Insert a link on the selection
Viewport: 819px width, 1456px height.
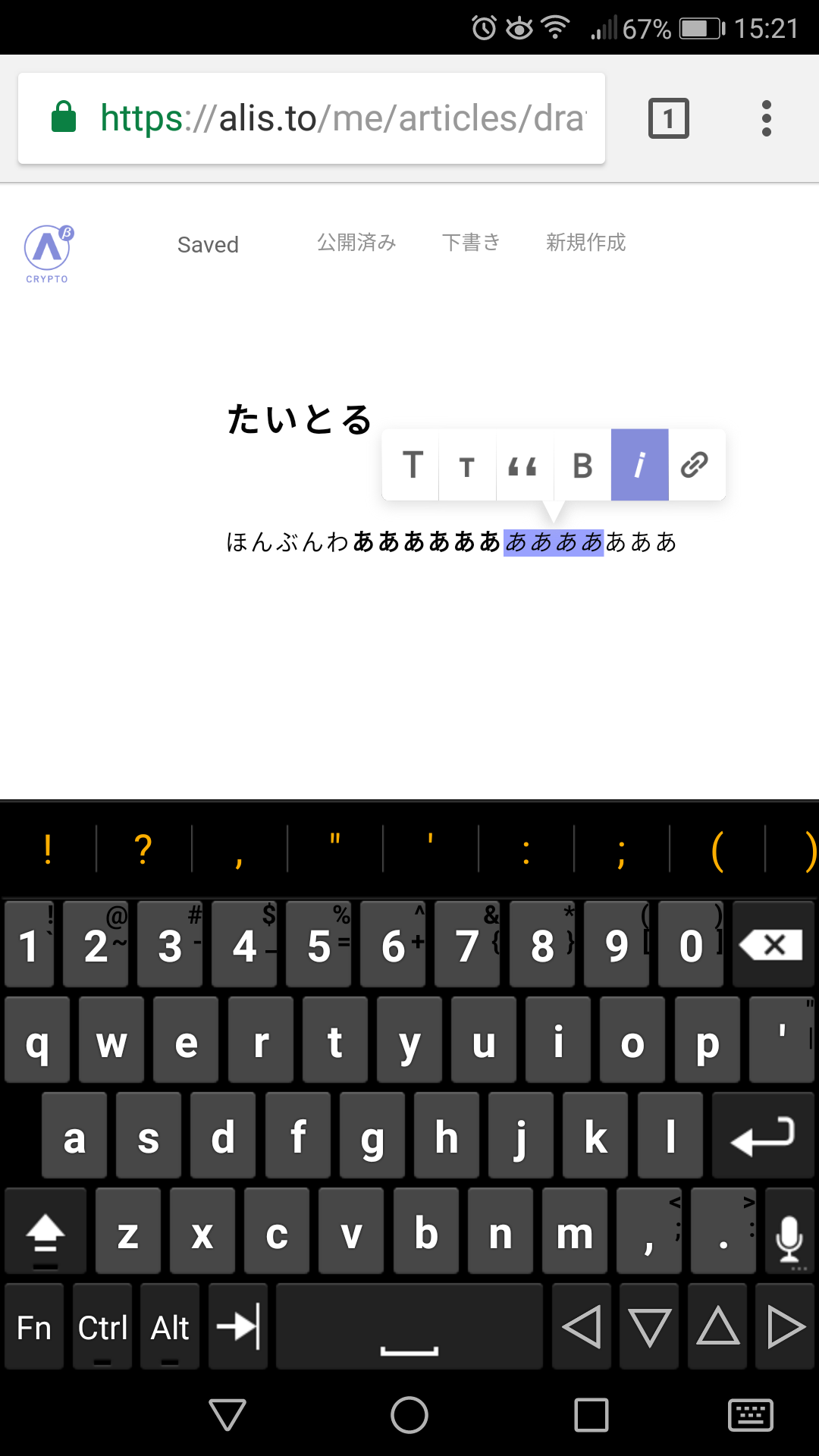[x=695, y=465]
